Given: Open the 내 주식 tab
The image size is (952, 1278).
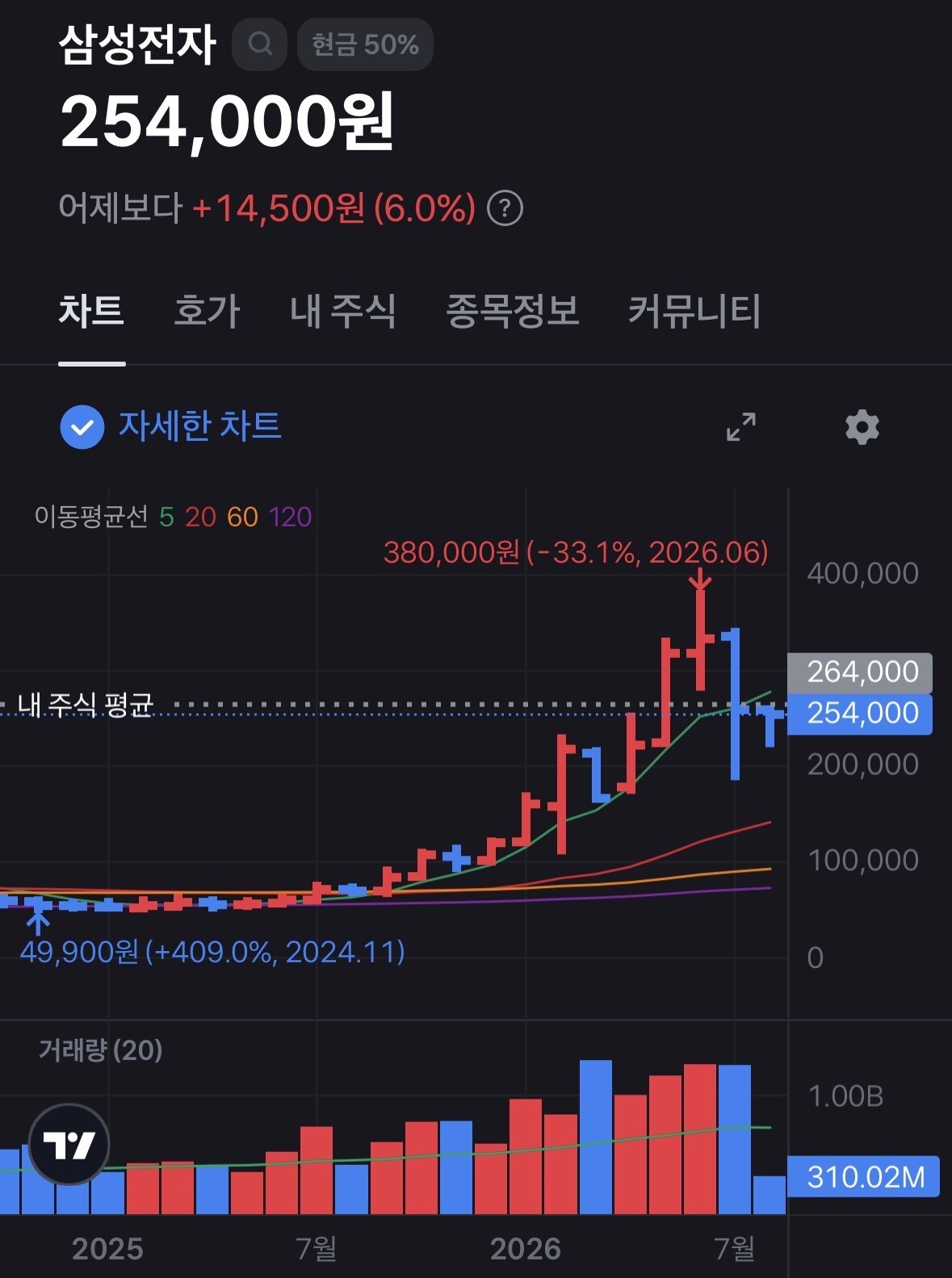Looking at the screenshot, I should point(342,311).
